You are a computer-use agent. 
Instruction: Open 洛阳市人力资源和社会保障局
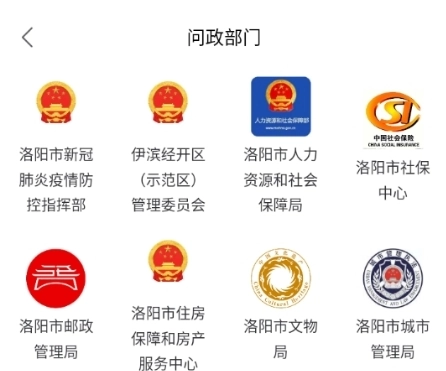(281, 145)
